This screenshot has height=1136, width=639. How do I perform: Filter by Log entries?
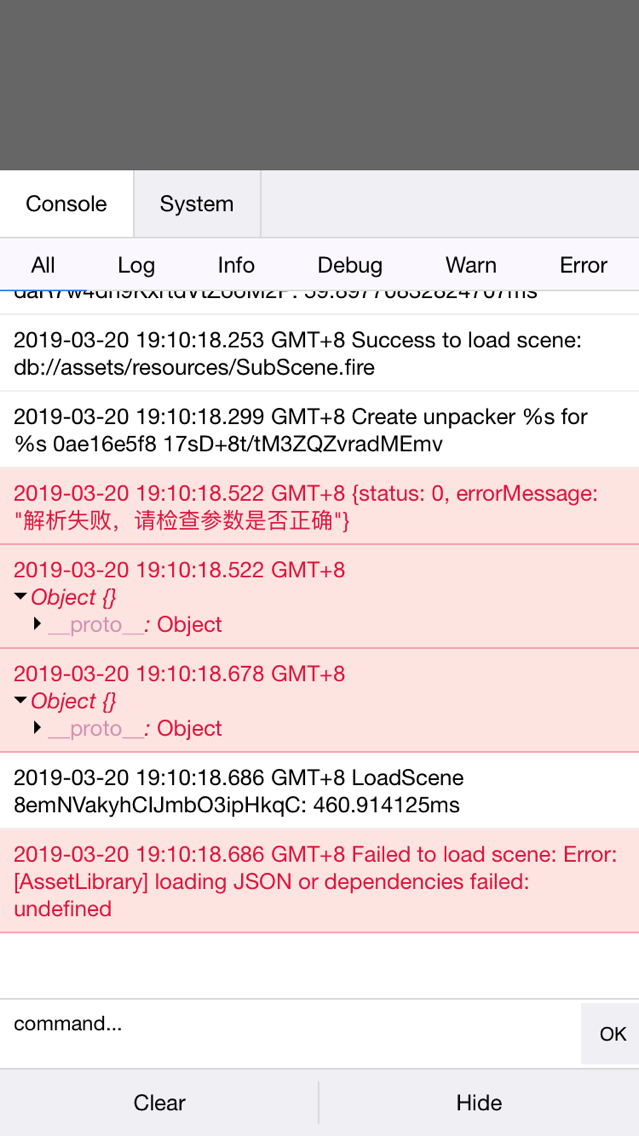(x=136, y=265)
